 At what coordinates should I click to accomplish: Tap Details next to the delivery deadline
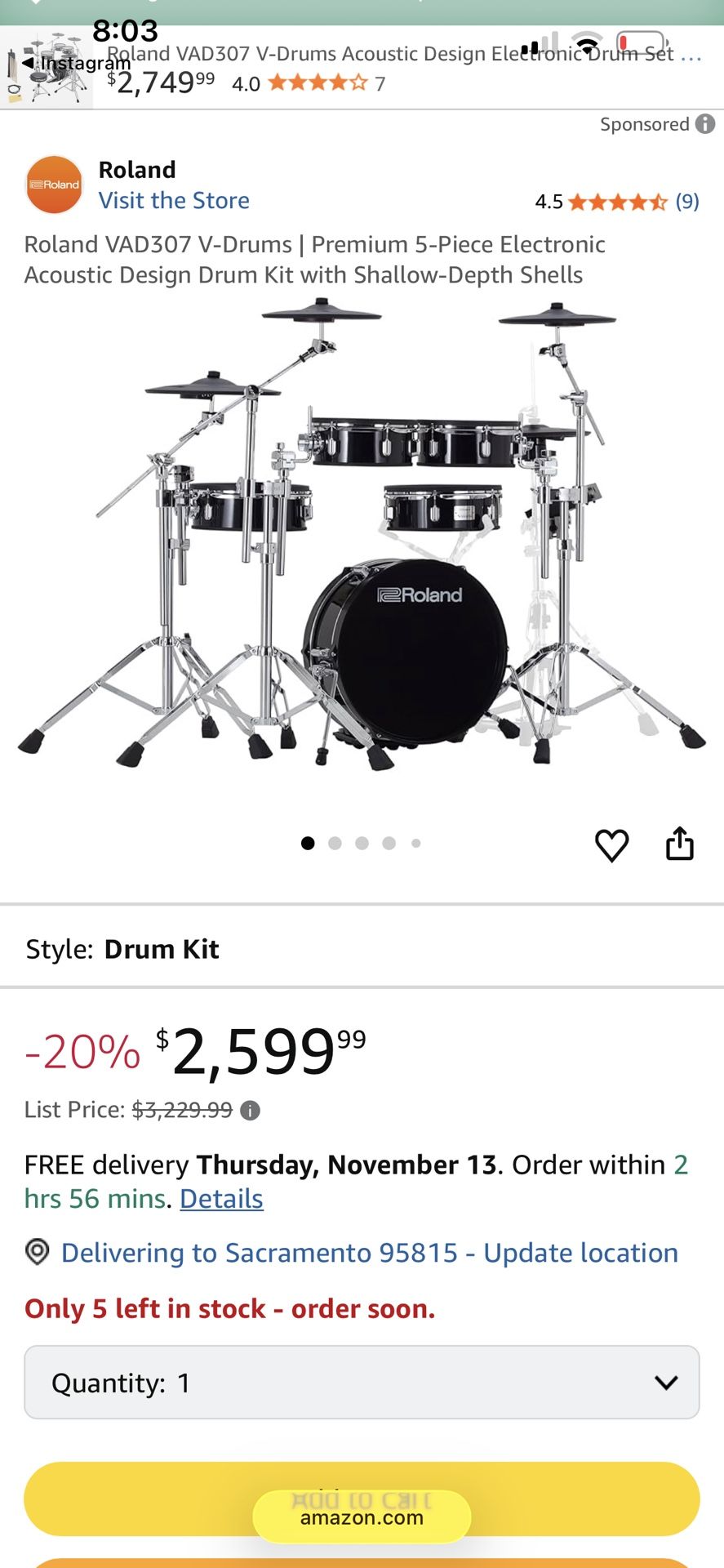pyautogui.click(x=220, y=1198)
